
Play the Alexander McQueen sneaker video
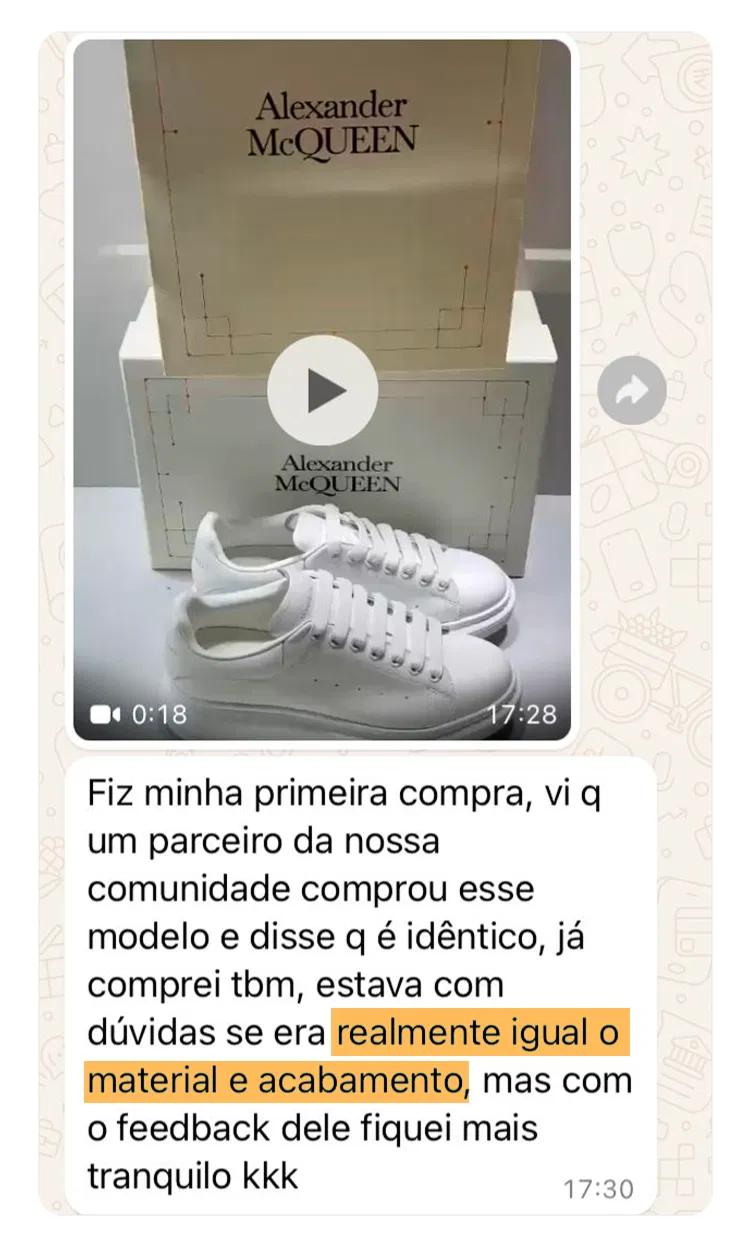322,390
